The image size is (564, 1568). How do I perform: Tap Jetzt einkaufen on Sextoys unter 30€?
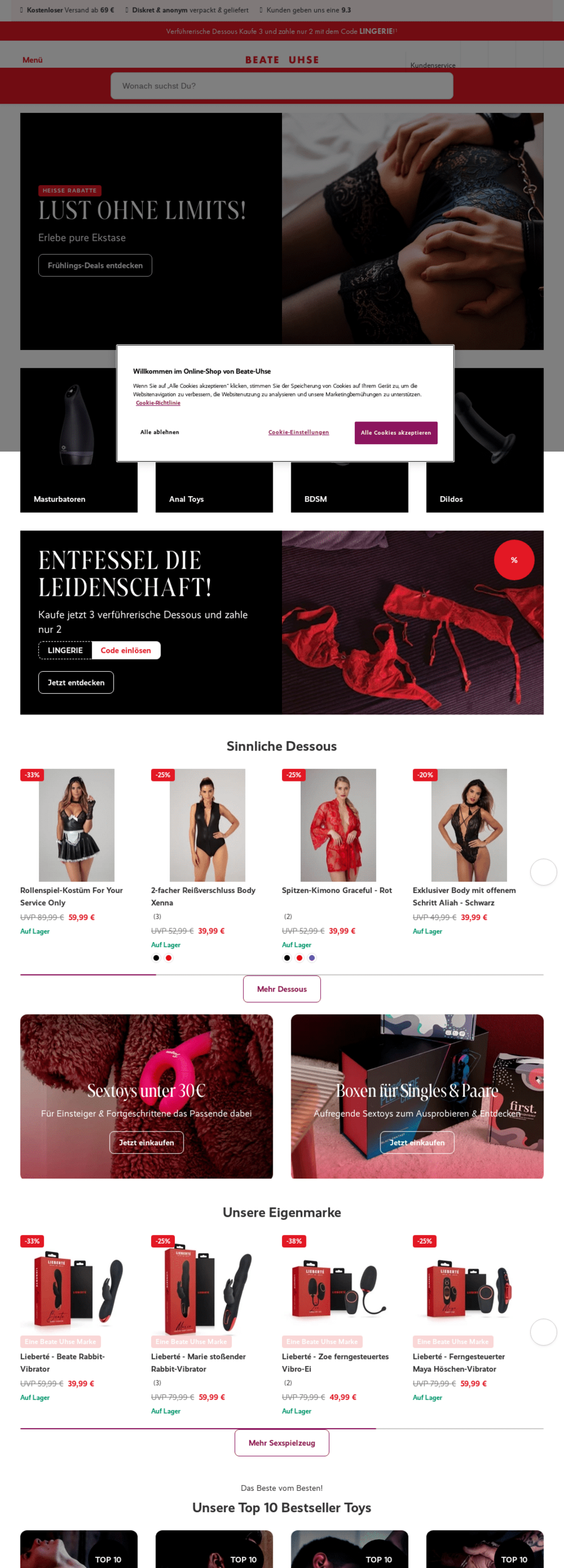(x=147, y=1143)
